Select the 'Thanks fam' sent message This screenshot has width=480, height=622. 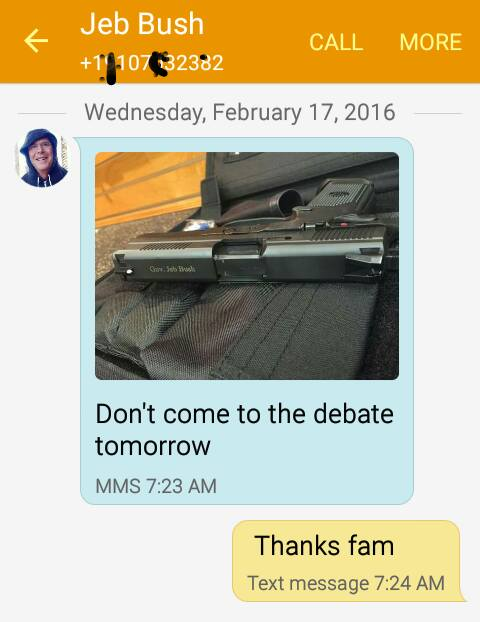(348, 561)
